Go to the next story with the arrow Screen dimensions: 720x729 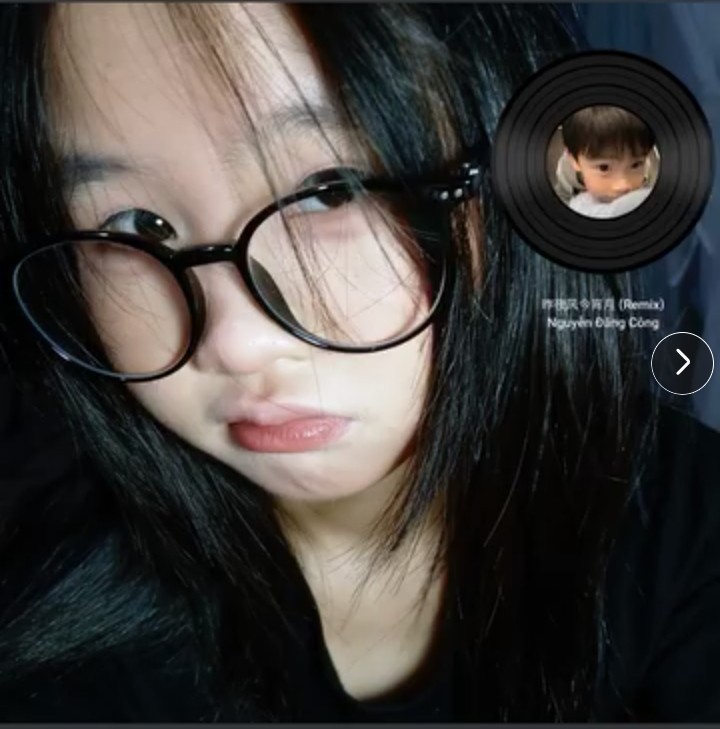point(682,363)
